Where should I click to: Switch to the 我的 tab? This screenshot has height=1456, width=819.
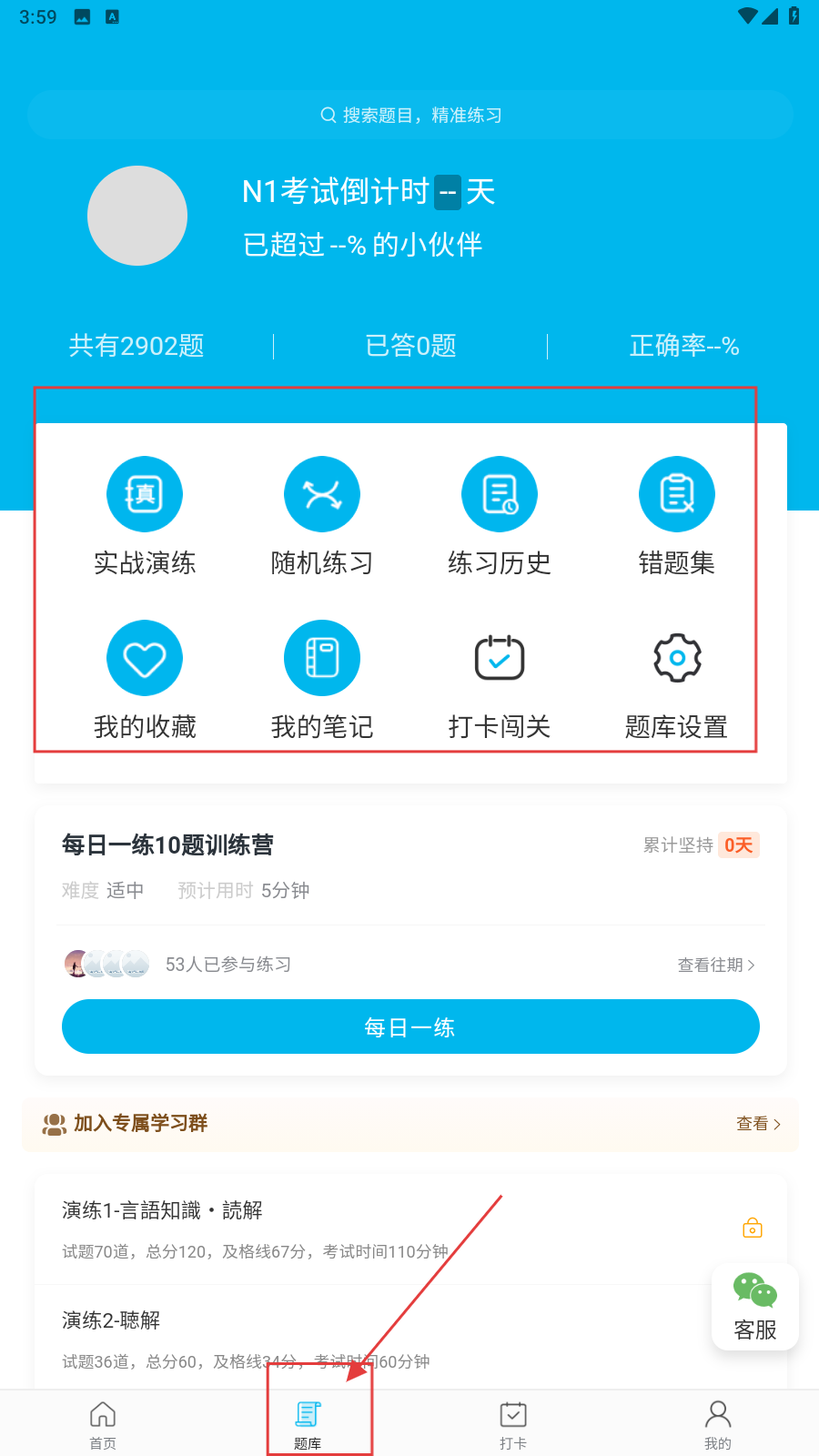(717, 1424)
